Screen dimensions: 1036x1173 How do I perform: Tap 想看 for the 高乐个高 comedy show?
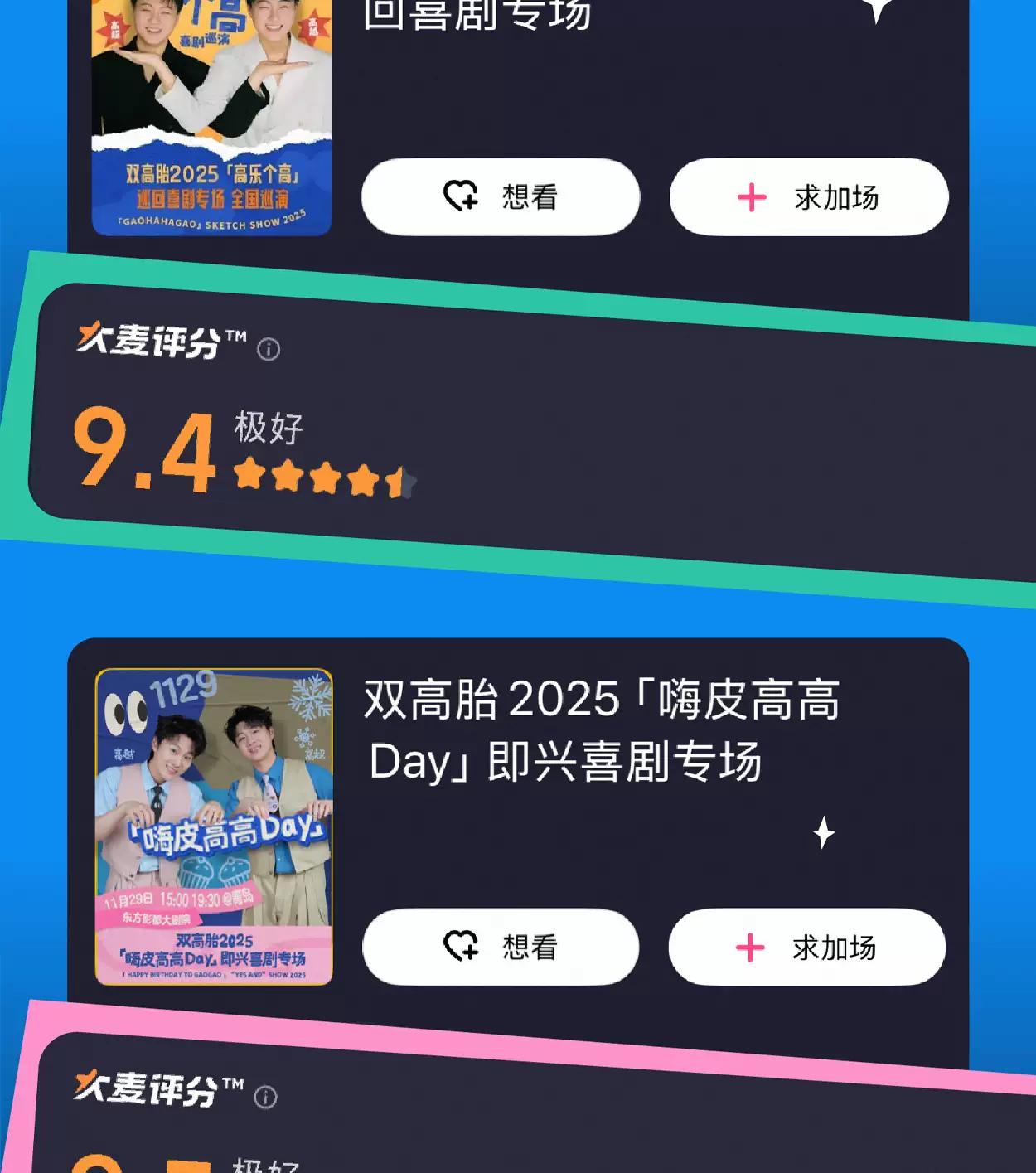[x=501, y=197]
